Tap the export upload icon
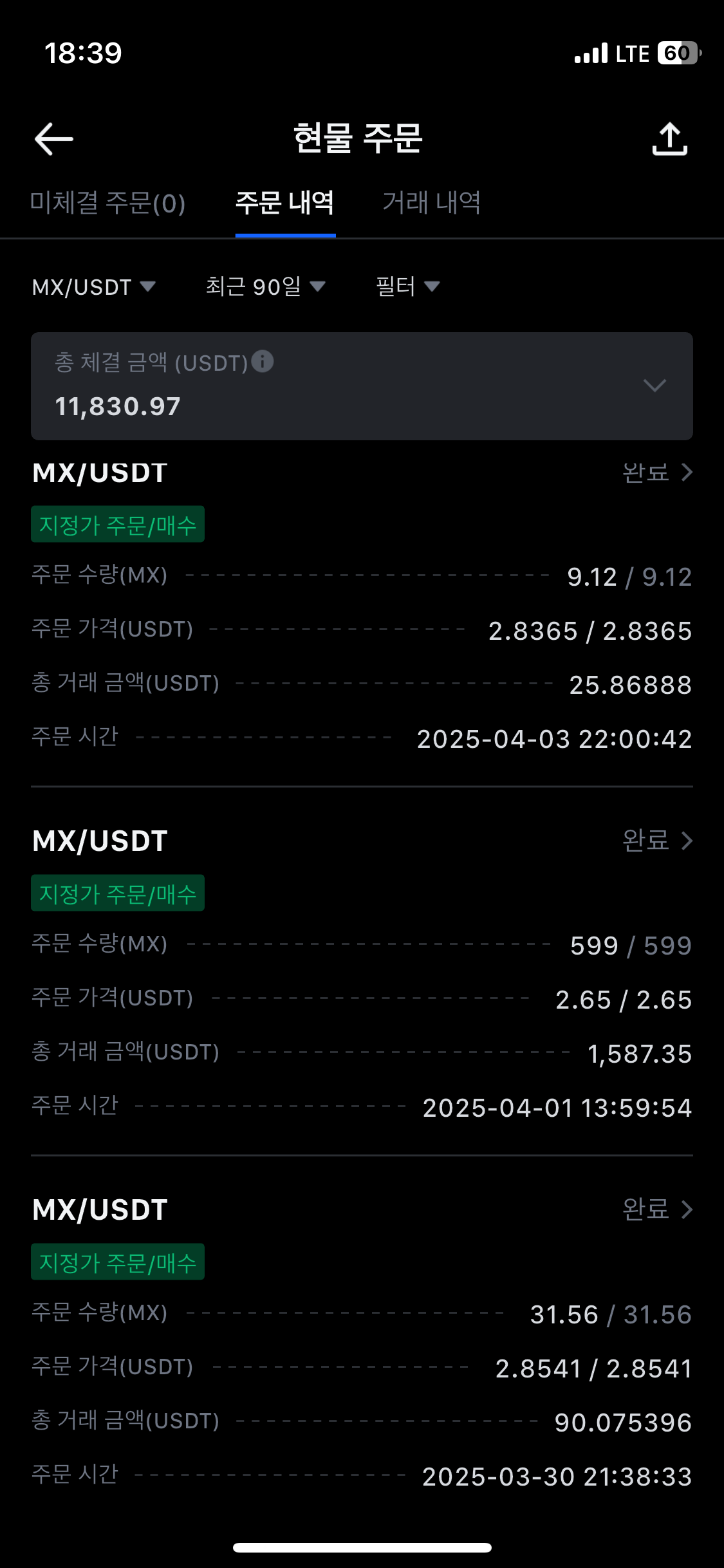This screenshot has height=1568, width=724. (669, 139)
